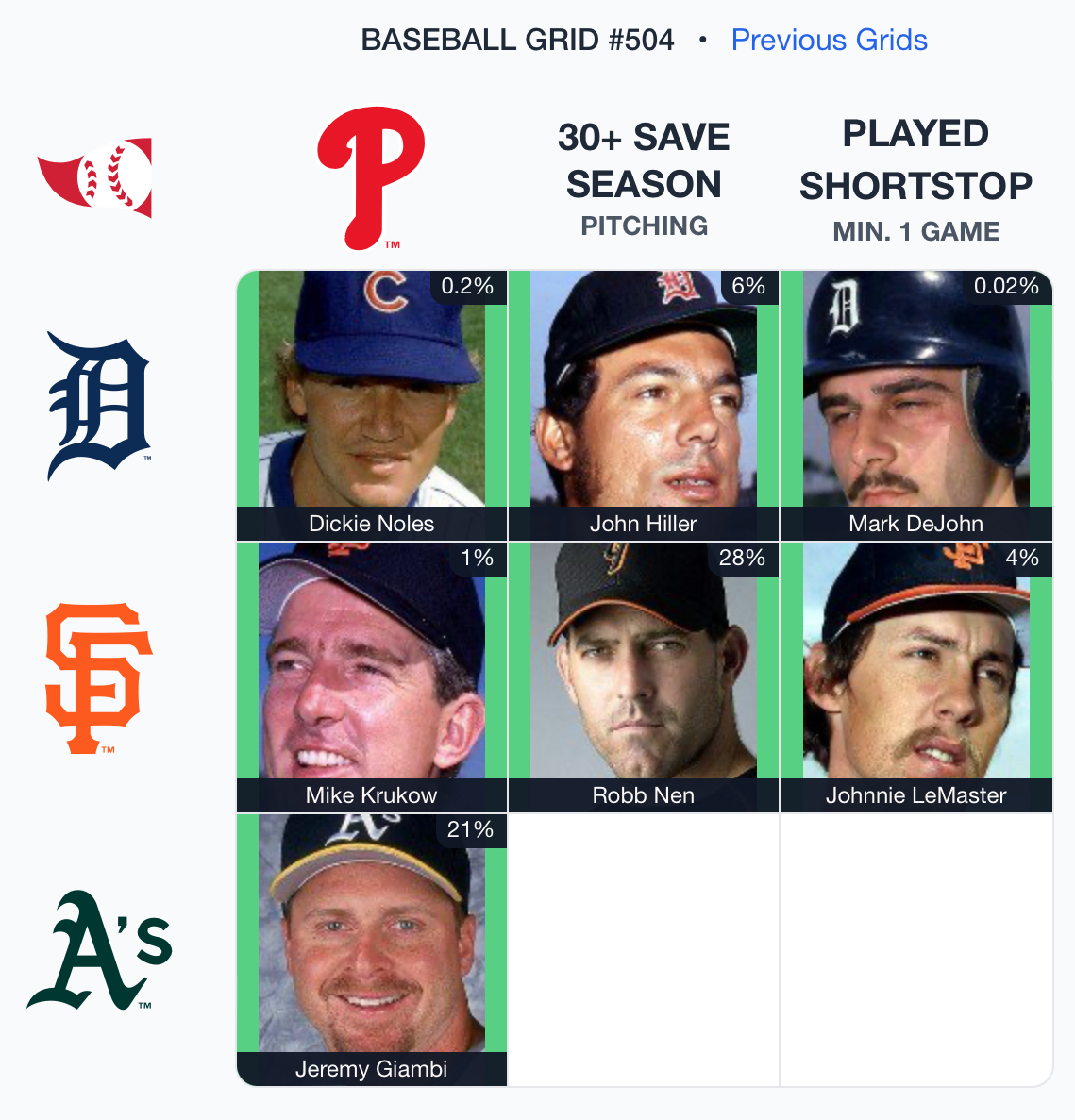
Task: Select the empty A's and 30+ save season cell
Action: 644,949
